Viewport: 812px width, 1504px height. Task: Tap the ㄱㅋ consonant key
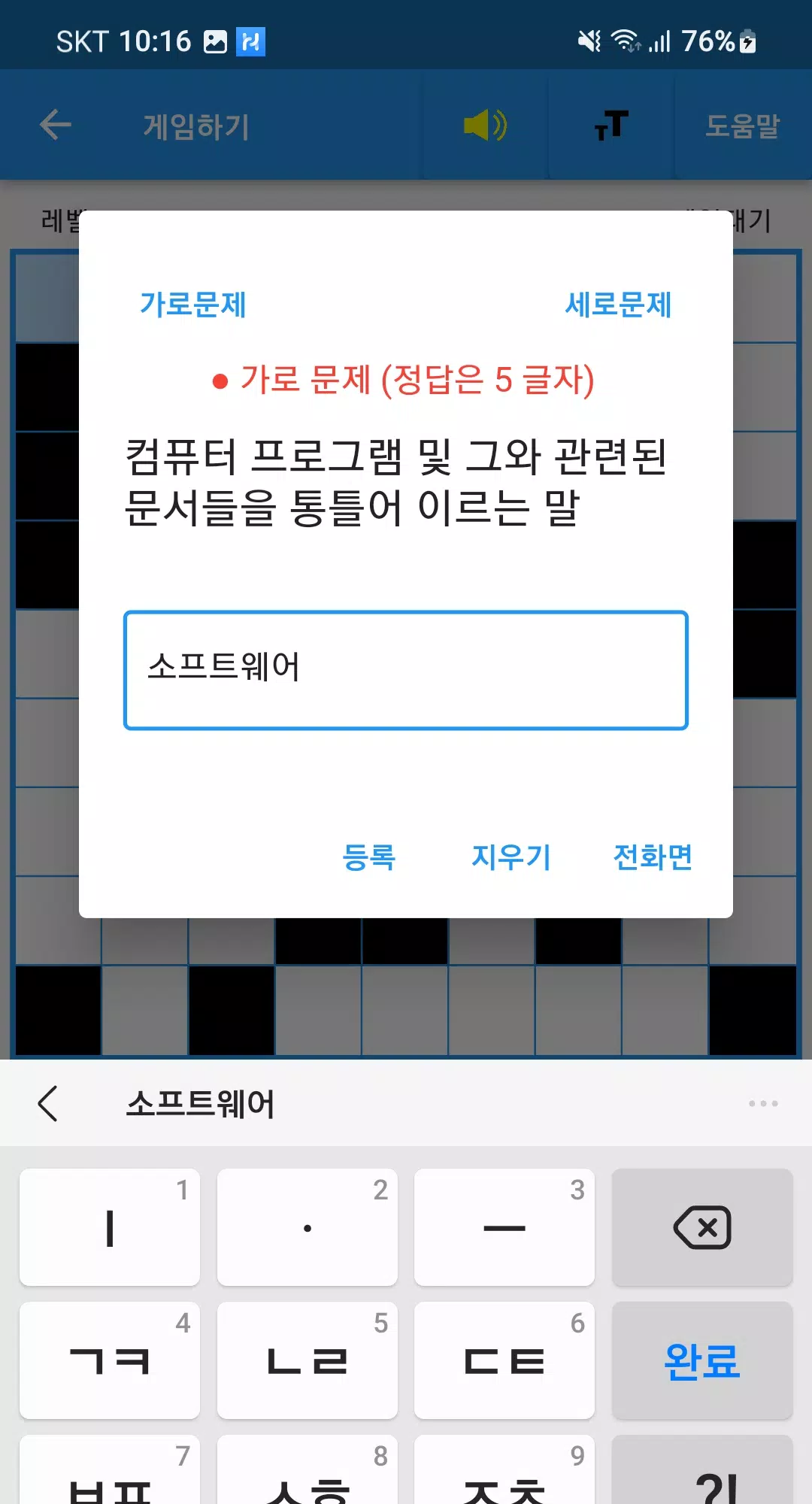coord(110,1360)
